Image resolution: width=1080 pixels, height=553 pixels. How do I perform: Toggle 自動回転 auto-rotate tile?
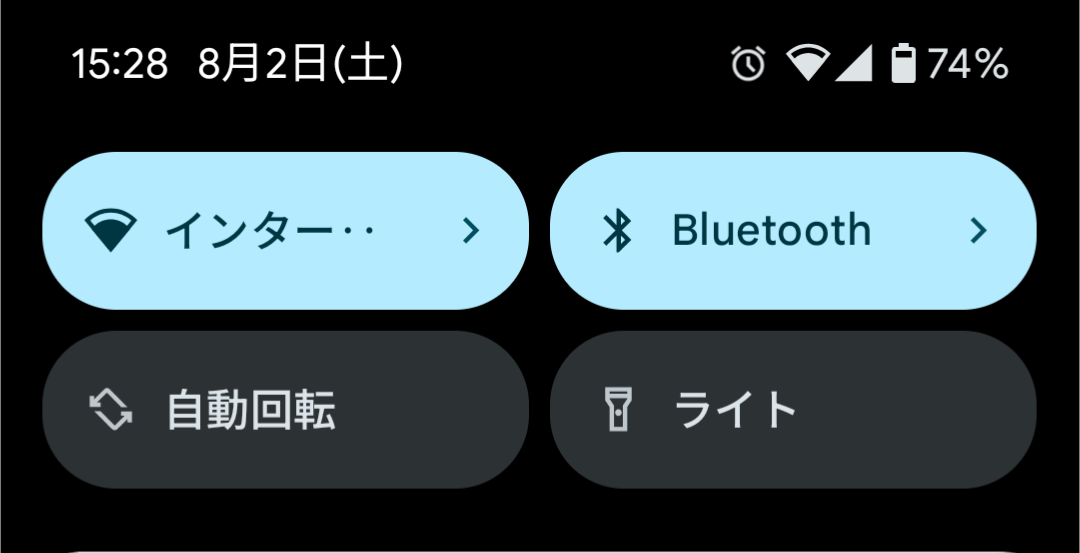285,410
